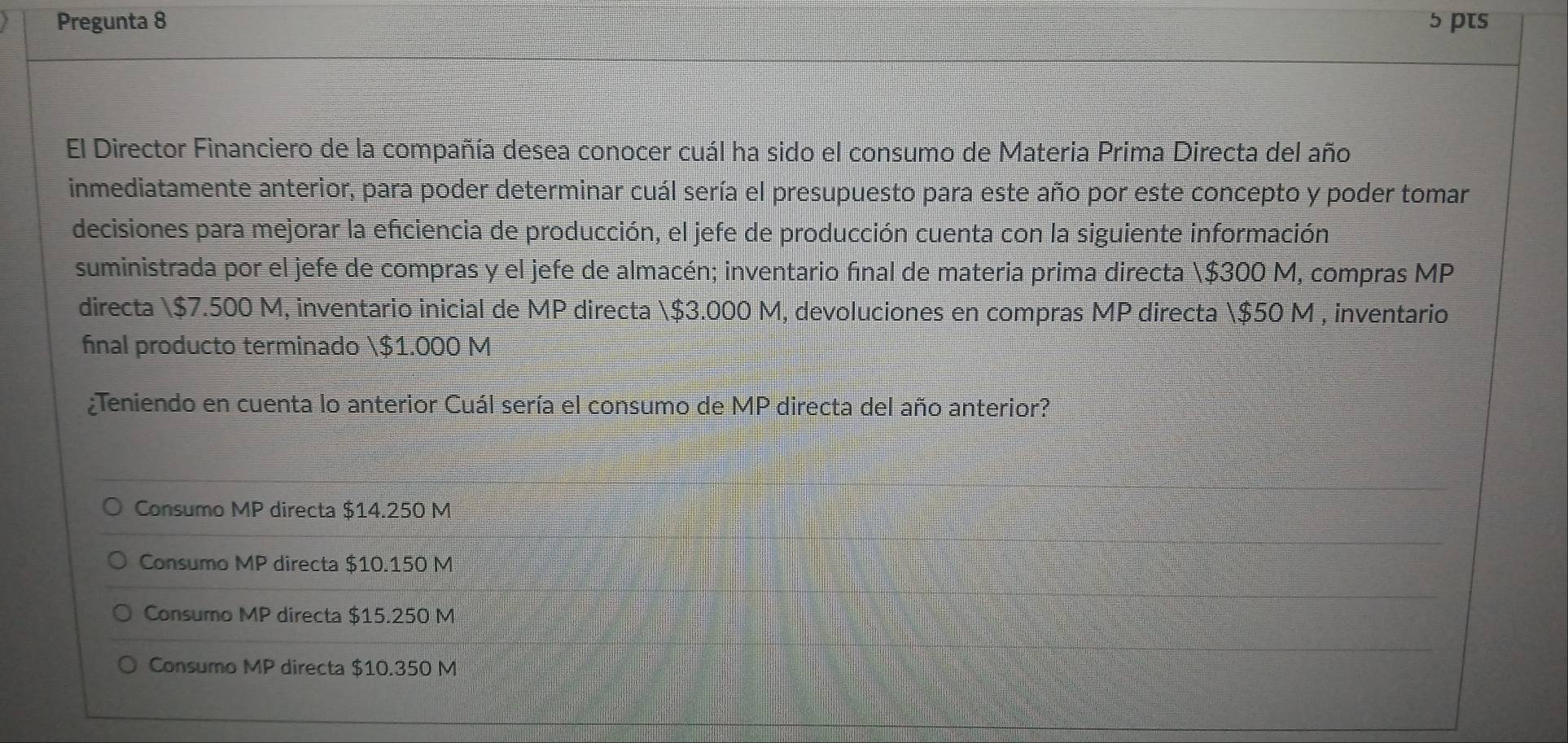Pick the answer Consumo MP directa $10.350 M
1568x743 pixels.
click(128, 666)
